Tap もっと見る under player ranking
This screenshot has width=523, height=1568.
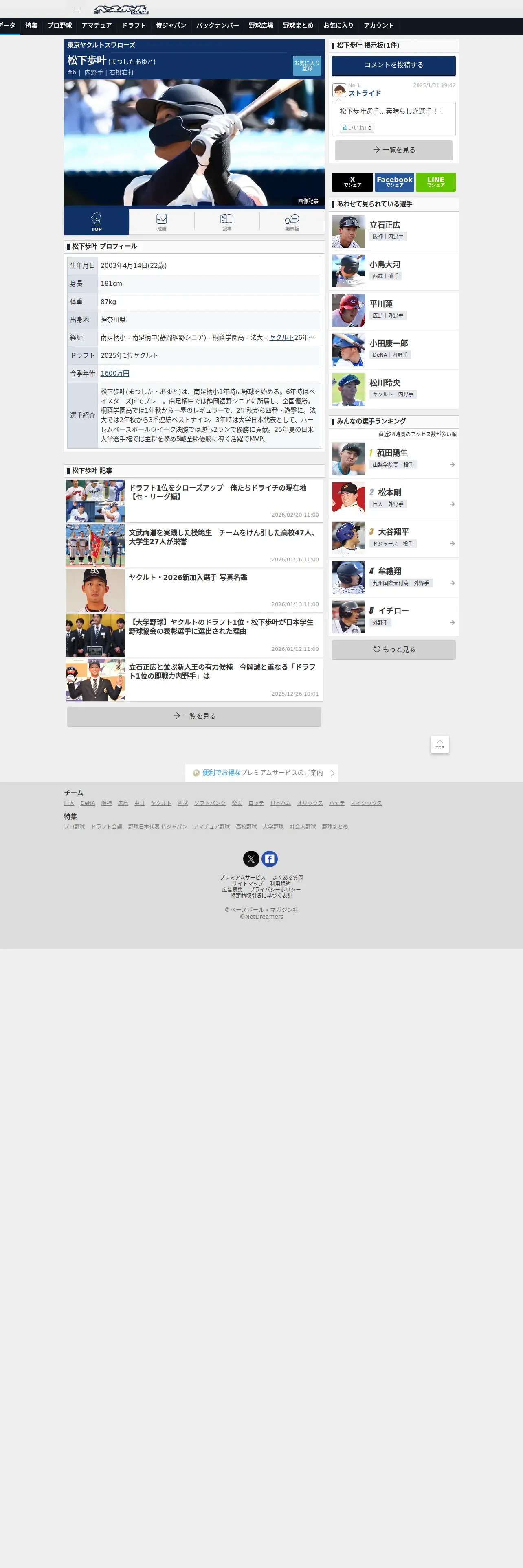pyautogui.click(x=393, y=650)
